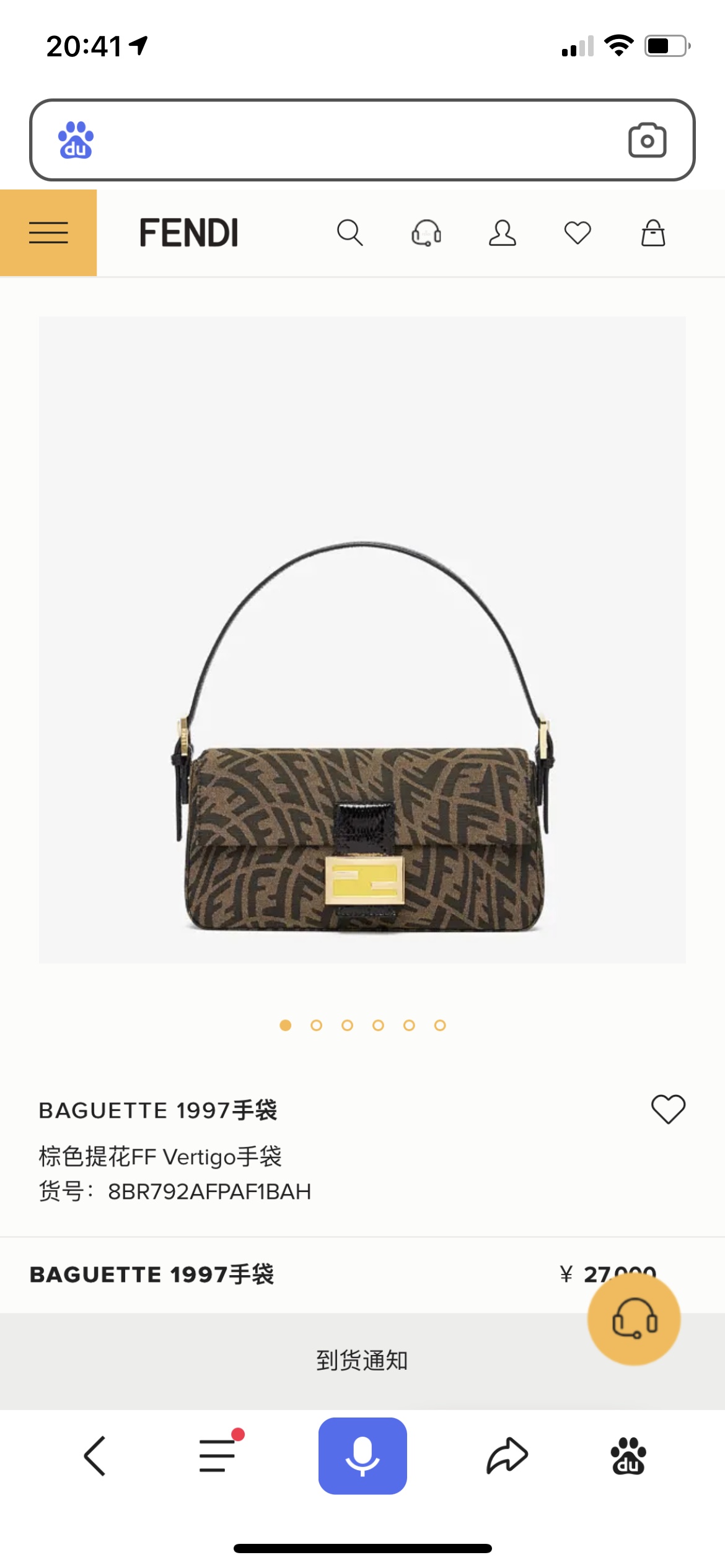Tap 到货通知 restock notification button
This screenshot has width=725, height=1568.
(362, 1361)
